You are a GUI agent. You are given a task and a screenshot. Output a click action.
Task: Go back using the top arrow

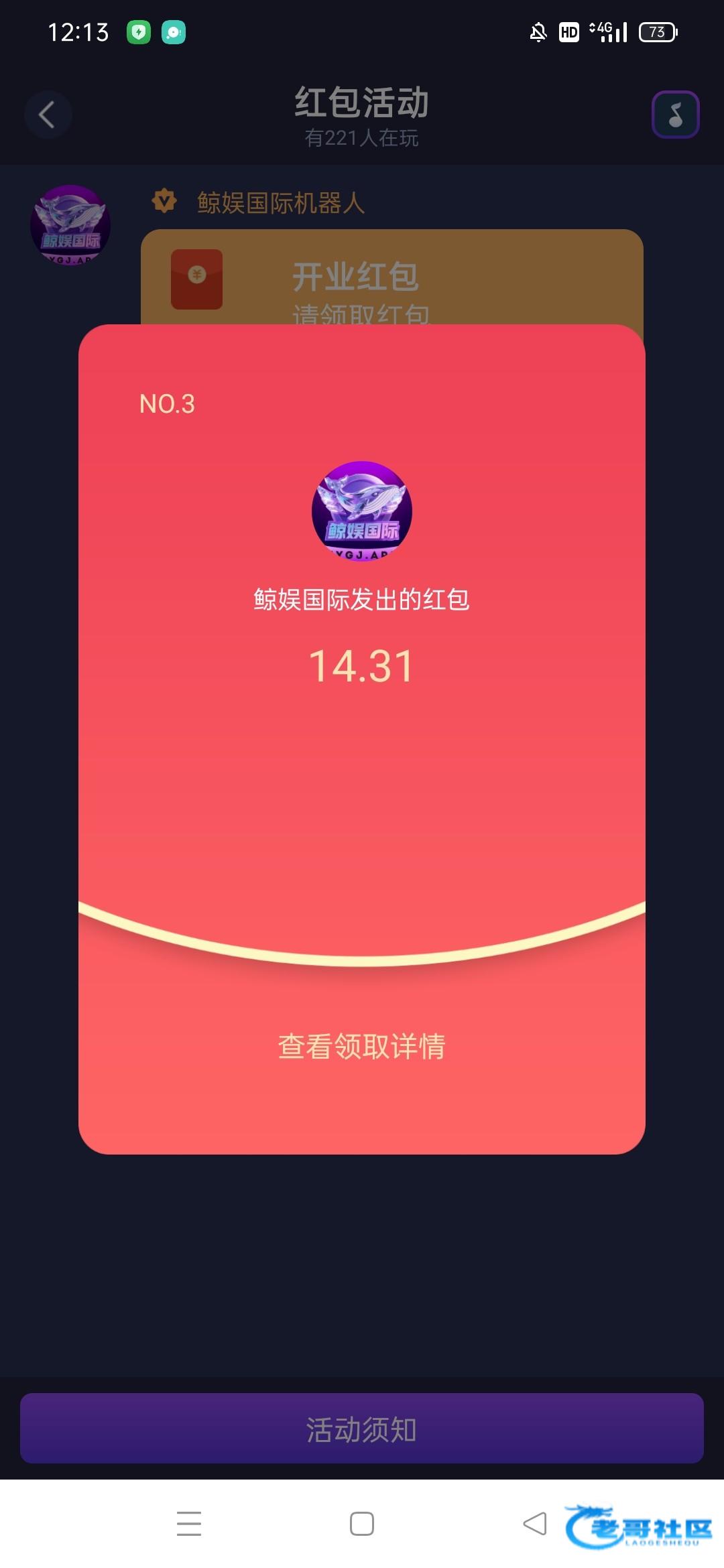click(x=48, y=115)
